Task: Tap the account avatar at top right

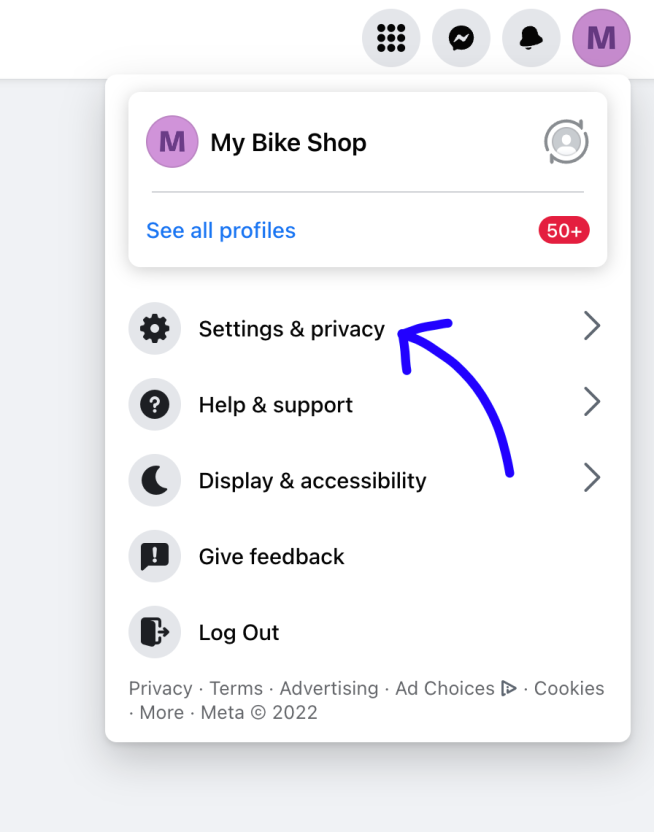Action: tap(601, 39)
